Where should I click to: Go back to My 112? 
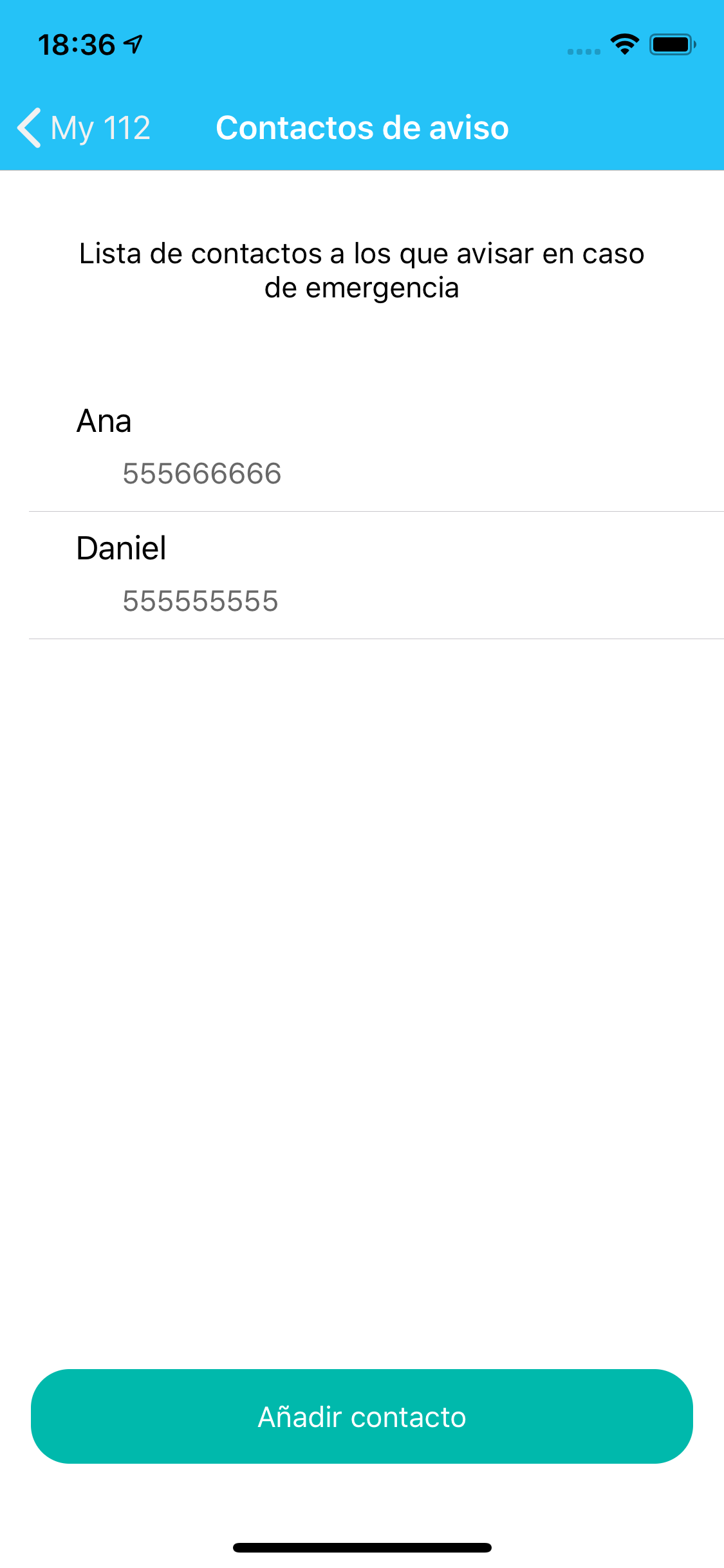(84, 127)
